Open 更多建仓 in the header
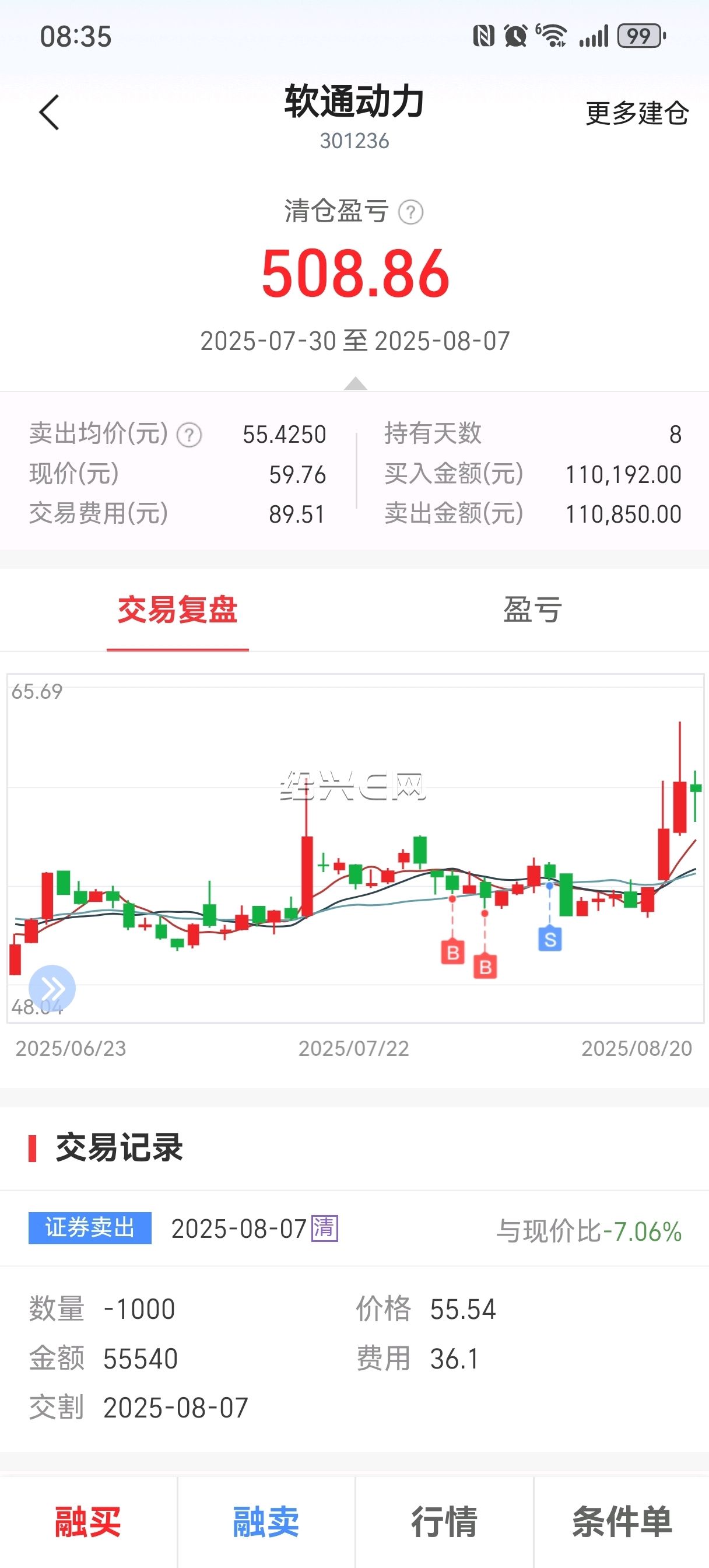The width and height of the screenshot is (709, 1568). coord(637,113)
